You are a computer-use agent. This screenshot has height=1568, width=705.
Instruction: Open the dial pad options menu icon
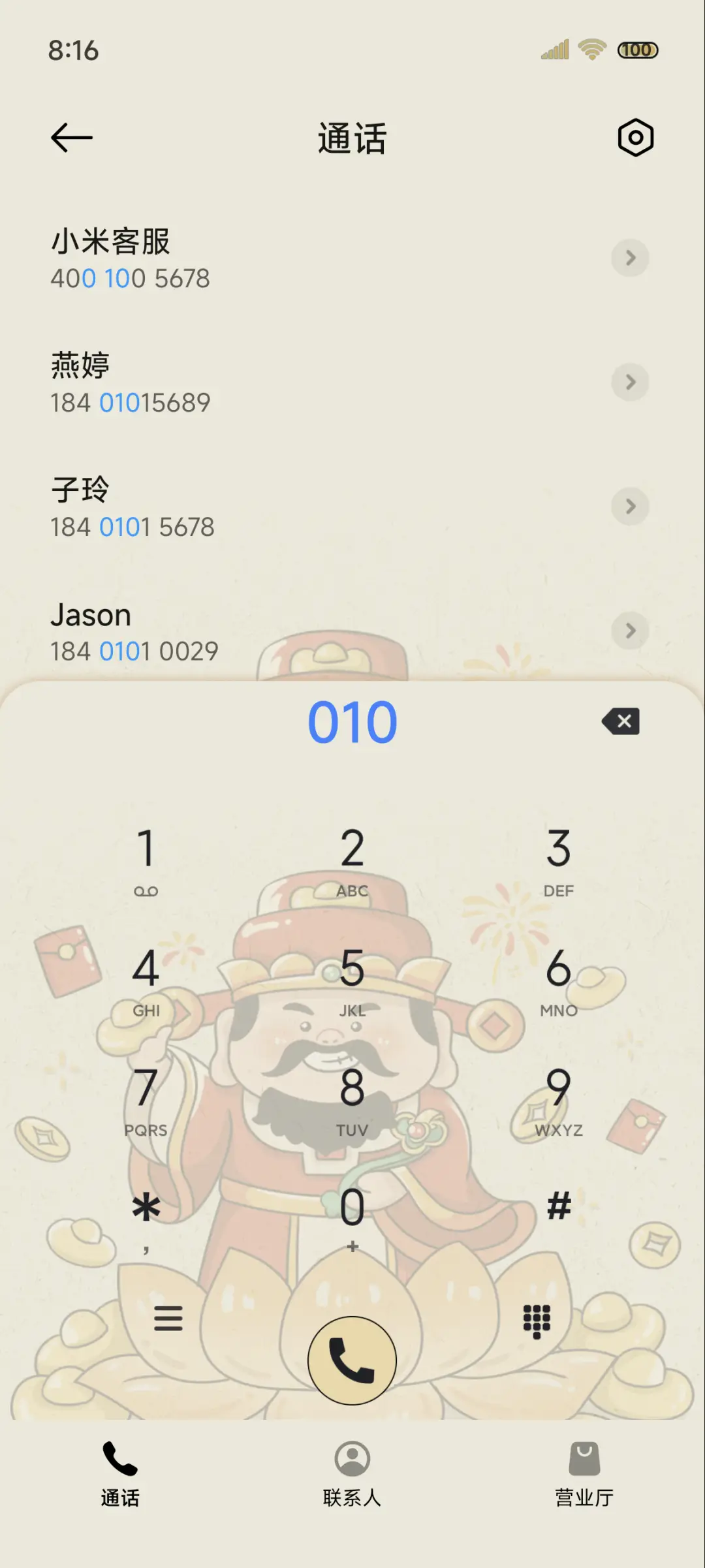(x=168, y=1319)
